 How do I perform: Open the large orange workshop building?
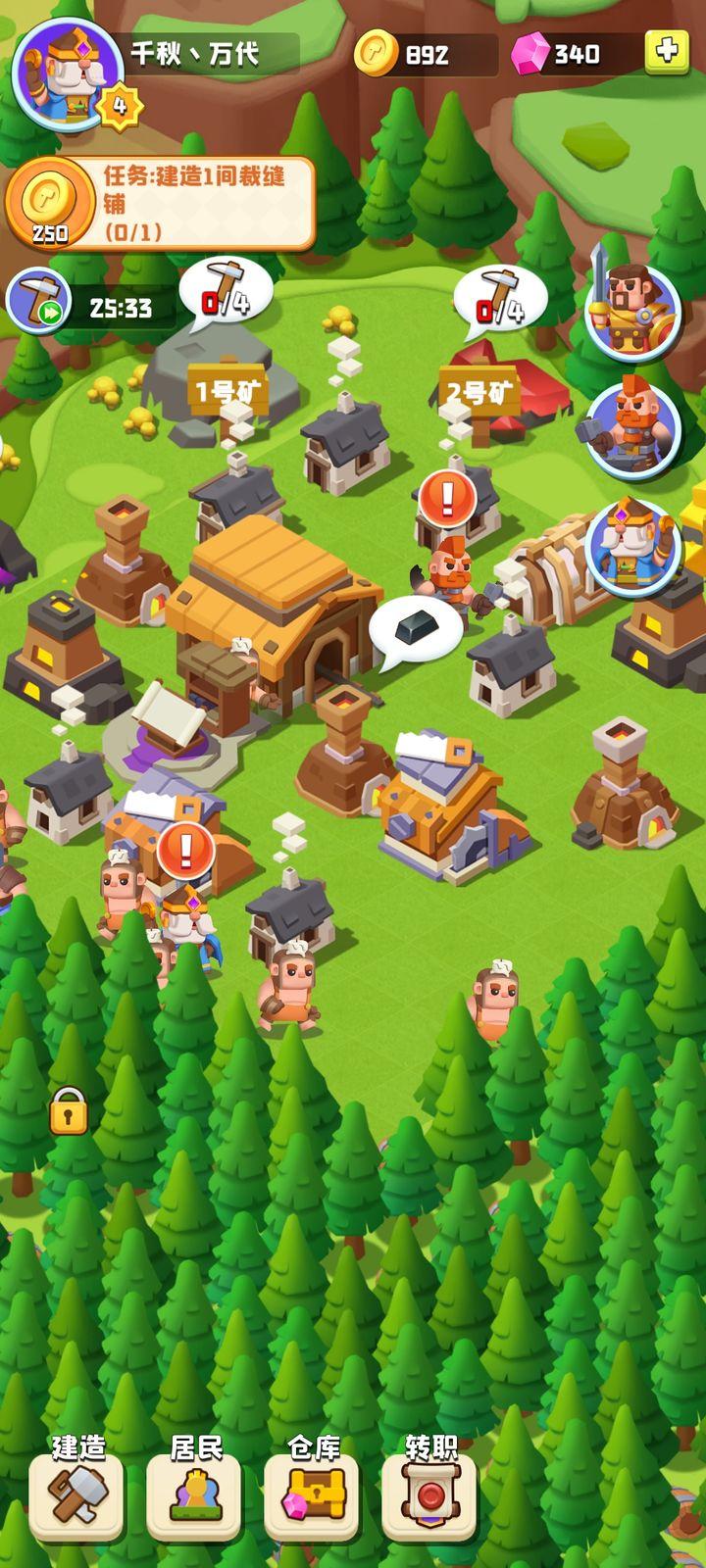pyautogui.click(x=275, y=608)
